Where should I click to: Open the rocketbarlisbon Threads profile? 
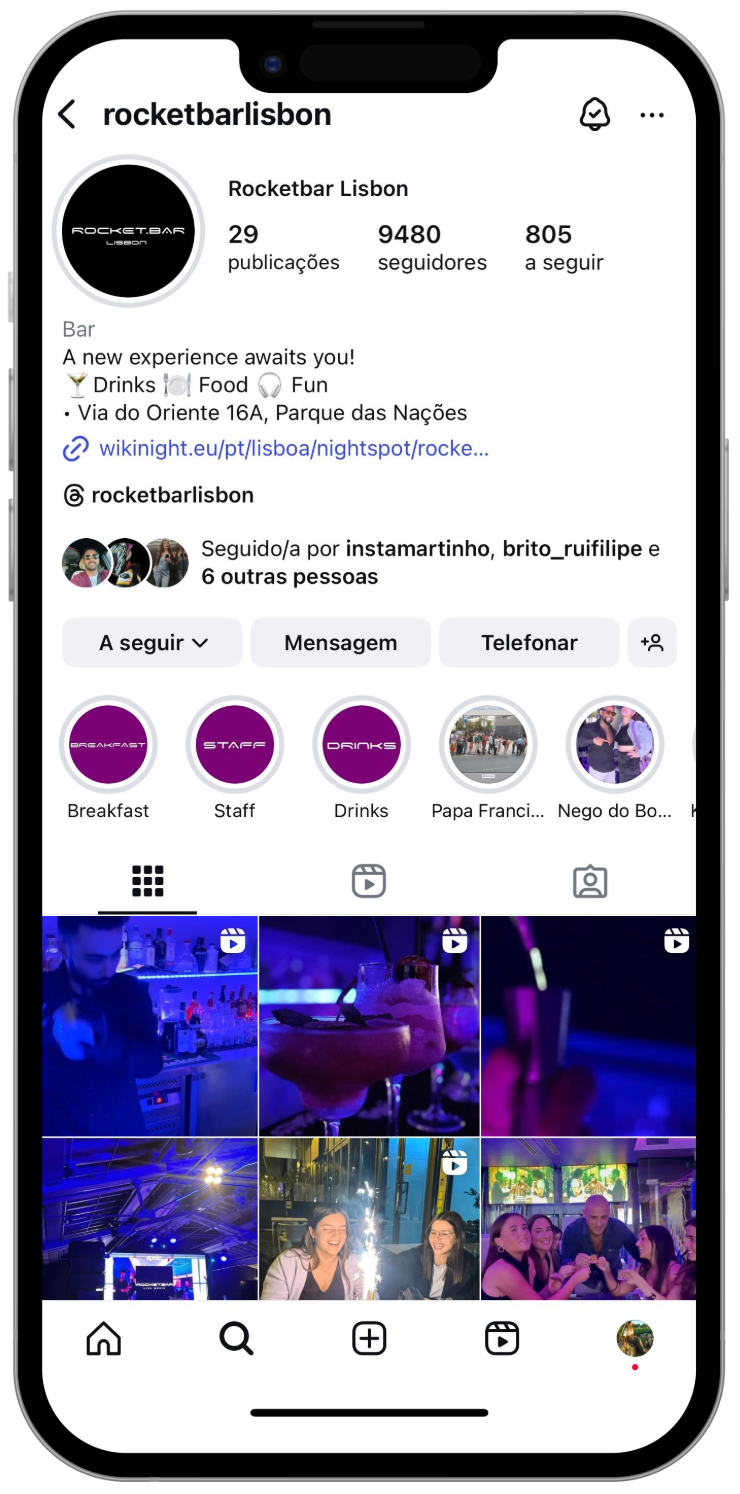(171, 495)
